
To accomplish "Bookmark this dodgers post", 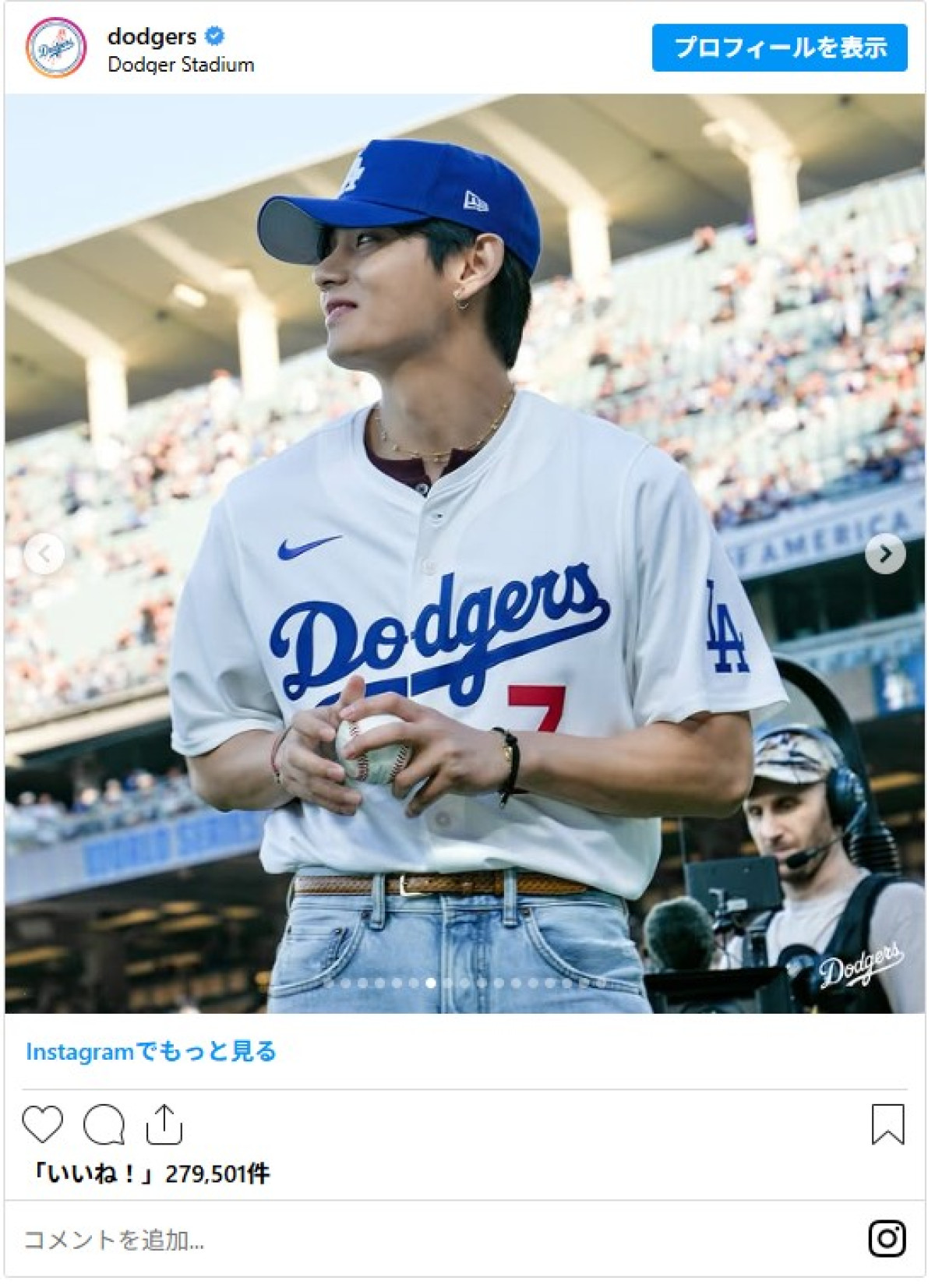I will tap(887, 1124).
